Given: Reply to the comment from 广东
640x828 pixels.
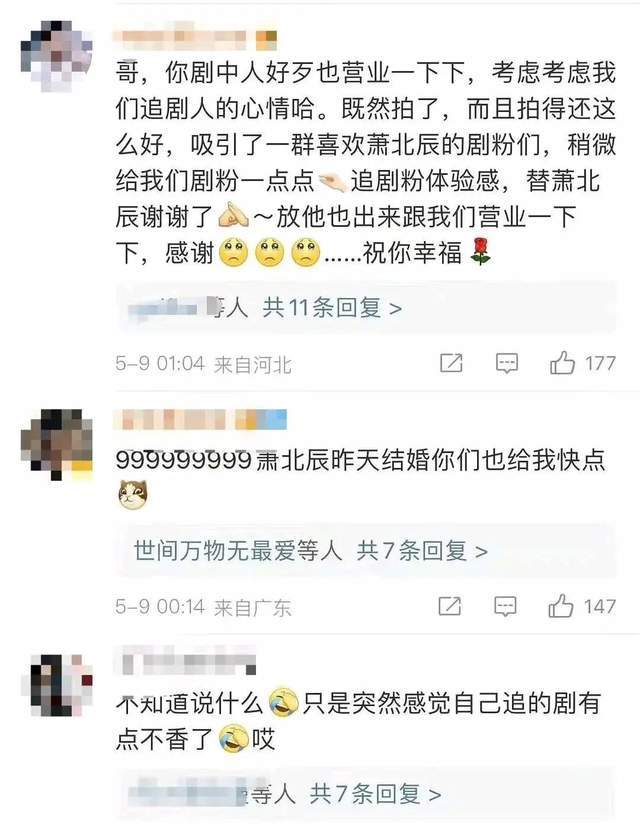Looking at the screenshot, I should coord(506,606).
